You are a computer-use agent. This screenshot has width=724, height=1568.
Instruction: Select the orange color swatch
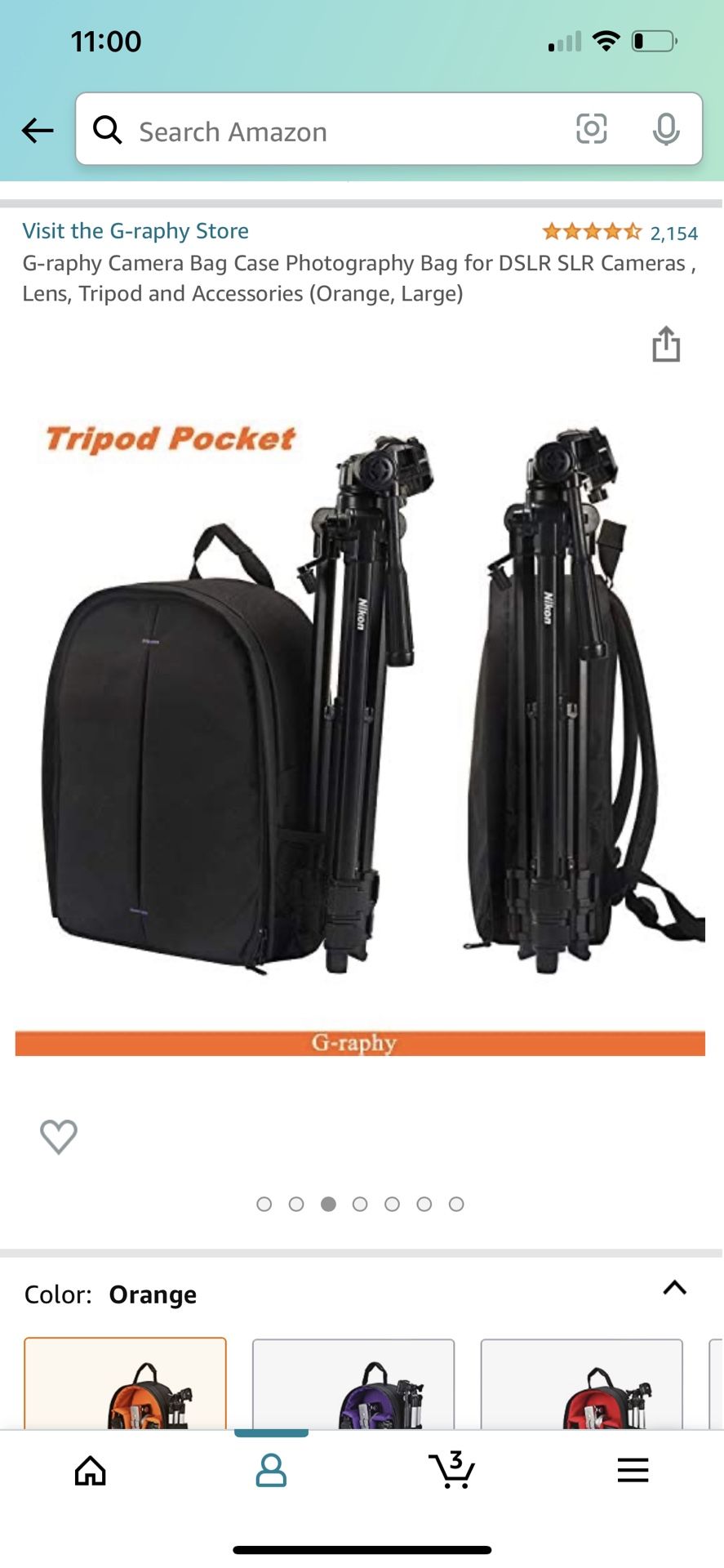[125, 1384]
